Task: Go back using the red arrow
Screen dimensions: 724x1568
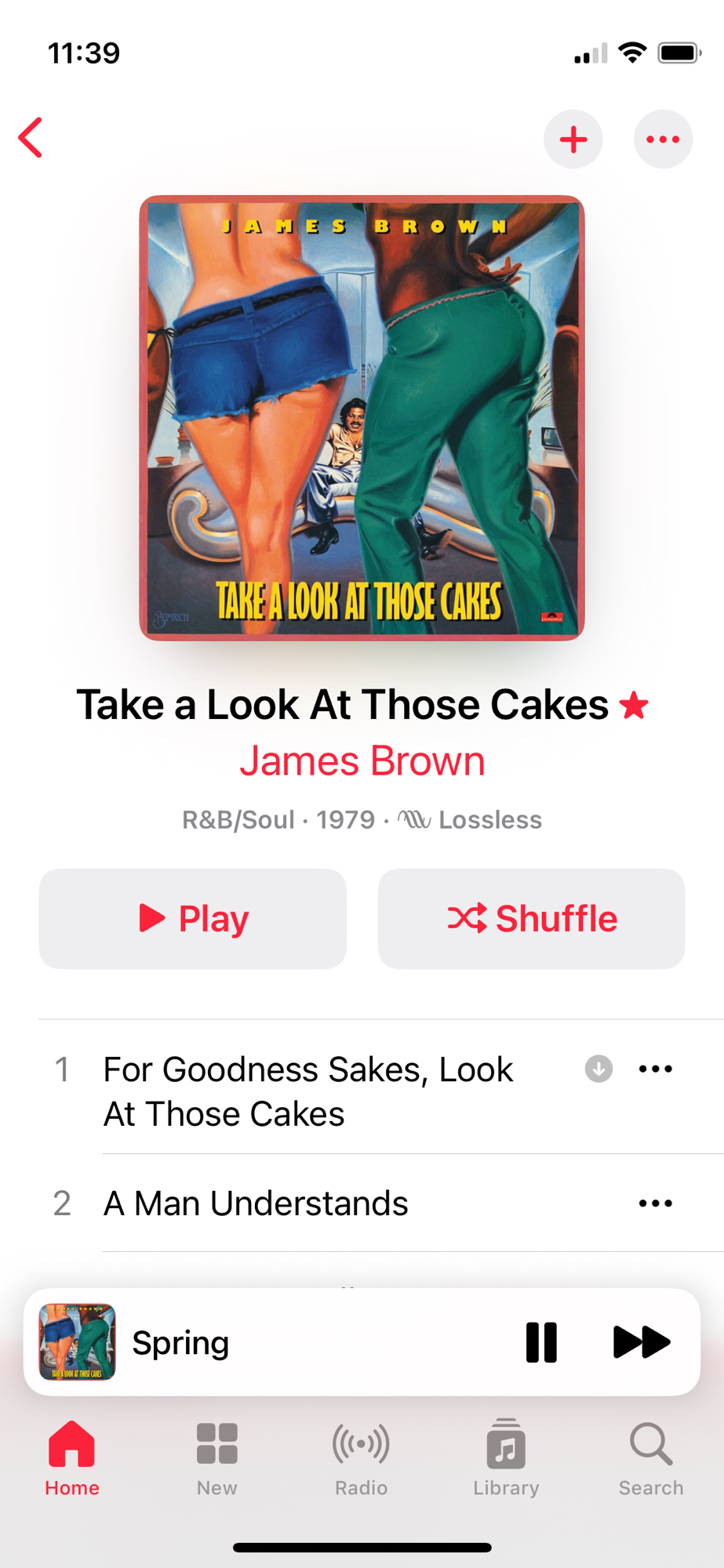Action: [x=31, y=139]
